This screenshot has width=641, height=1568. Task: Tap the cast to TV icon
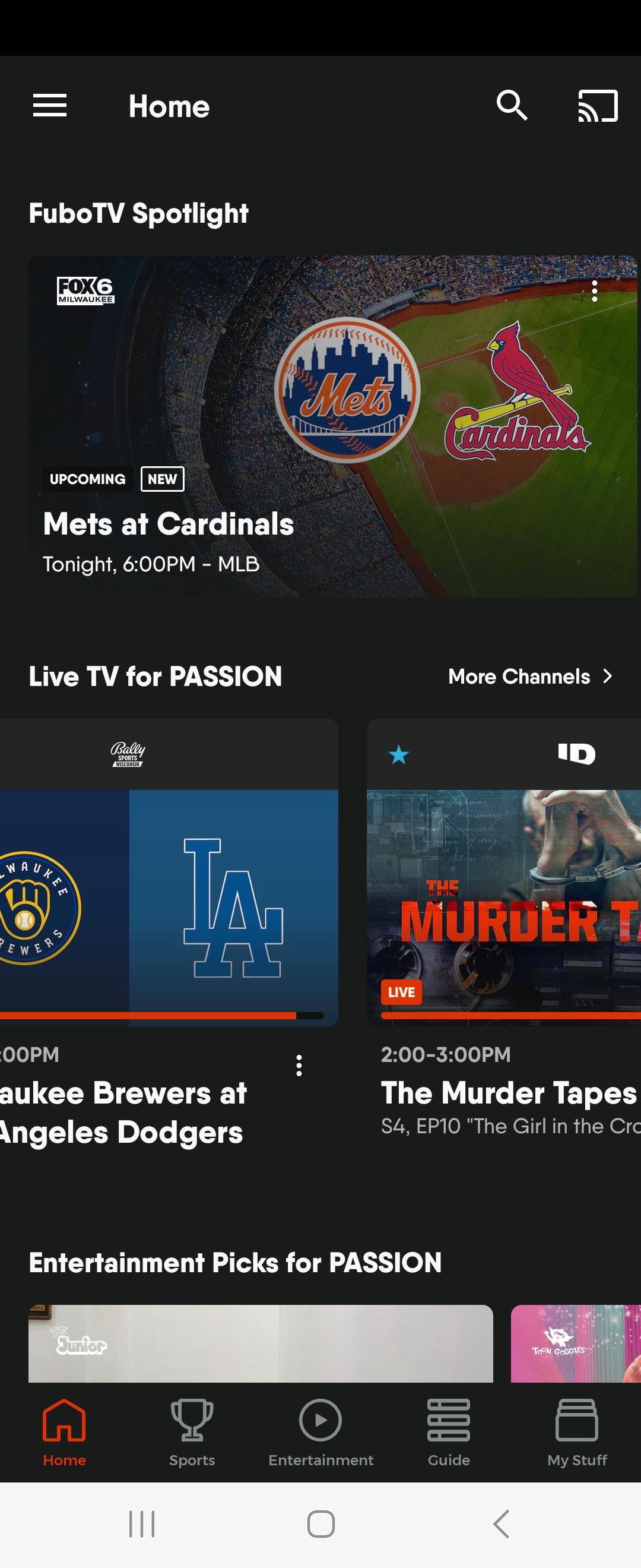[x=597, y=106]
